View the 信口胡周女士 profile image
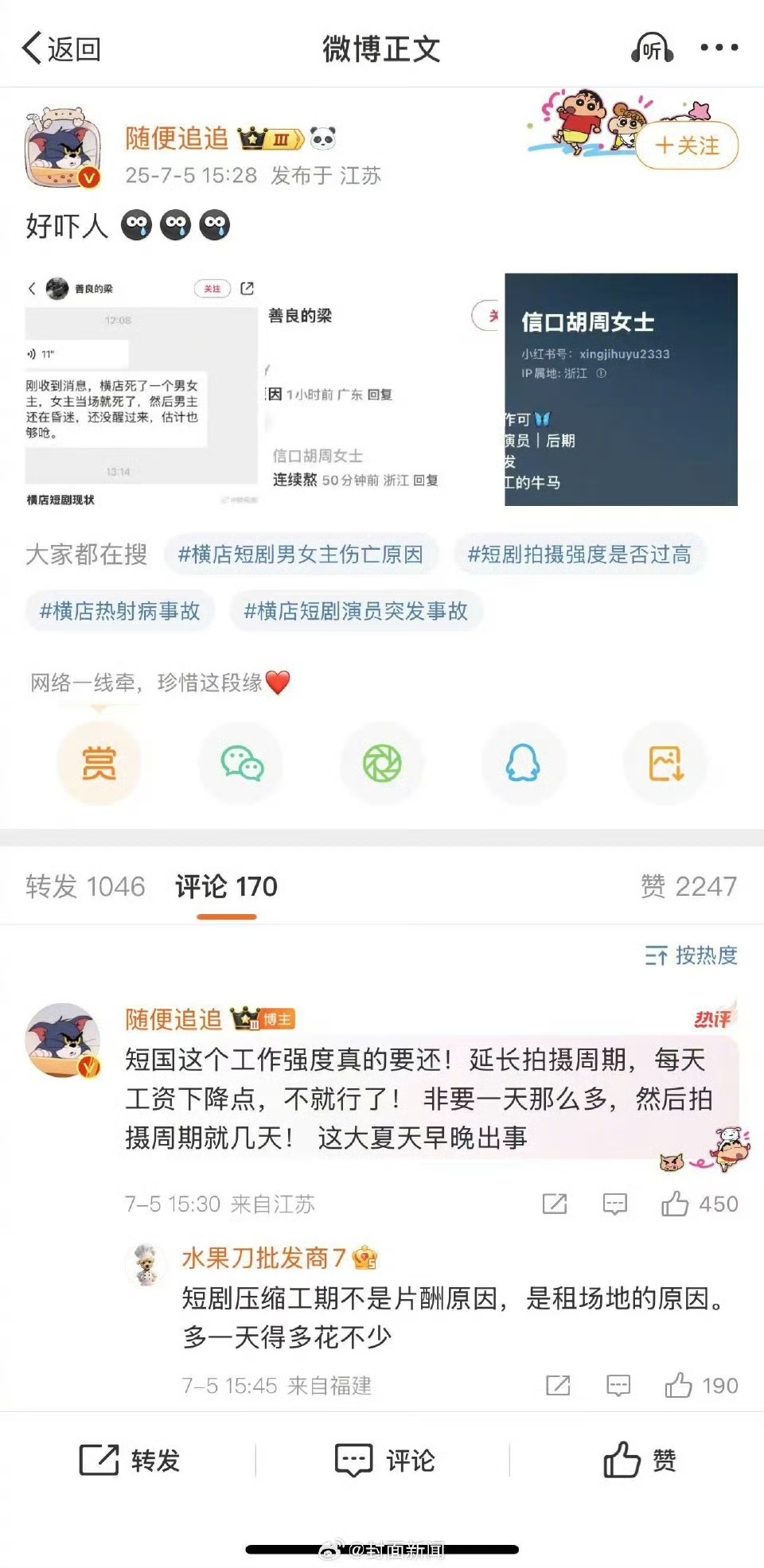The height and width of the screenshot is (1568, 764). click(x=621, y=390)
